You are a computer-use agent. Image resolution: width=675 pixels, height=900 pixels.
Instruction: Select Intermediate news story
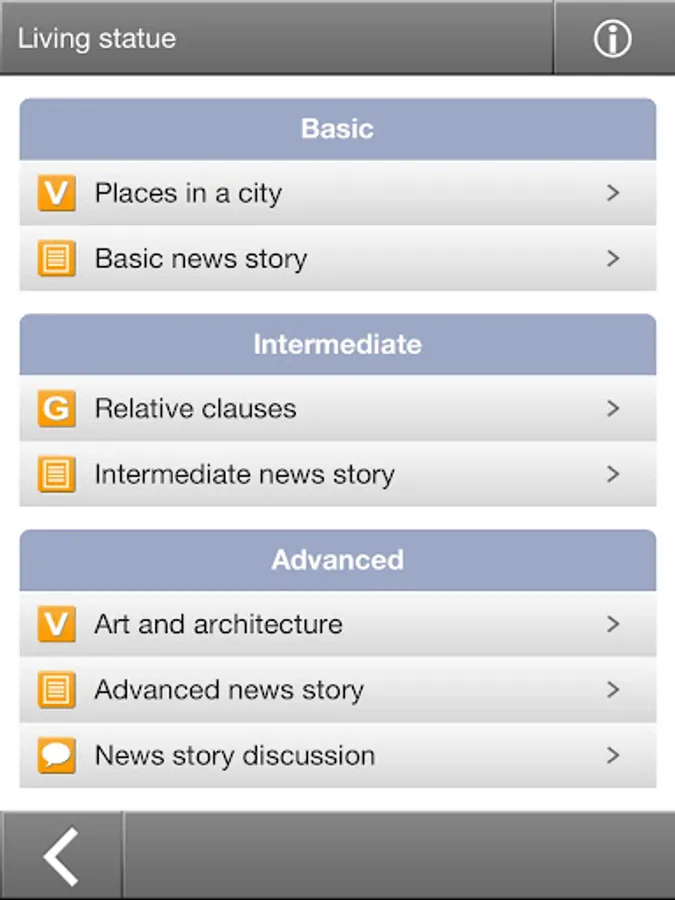[337, 474]
